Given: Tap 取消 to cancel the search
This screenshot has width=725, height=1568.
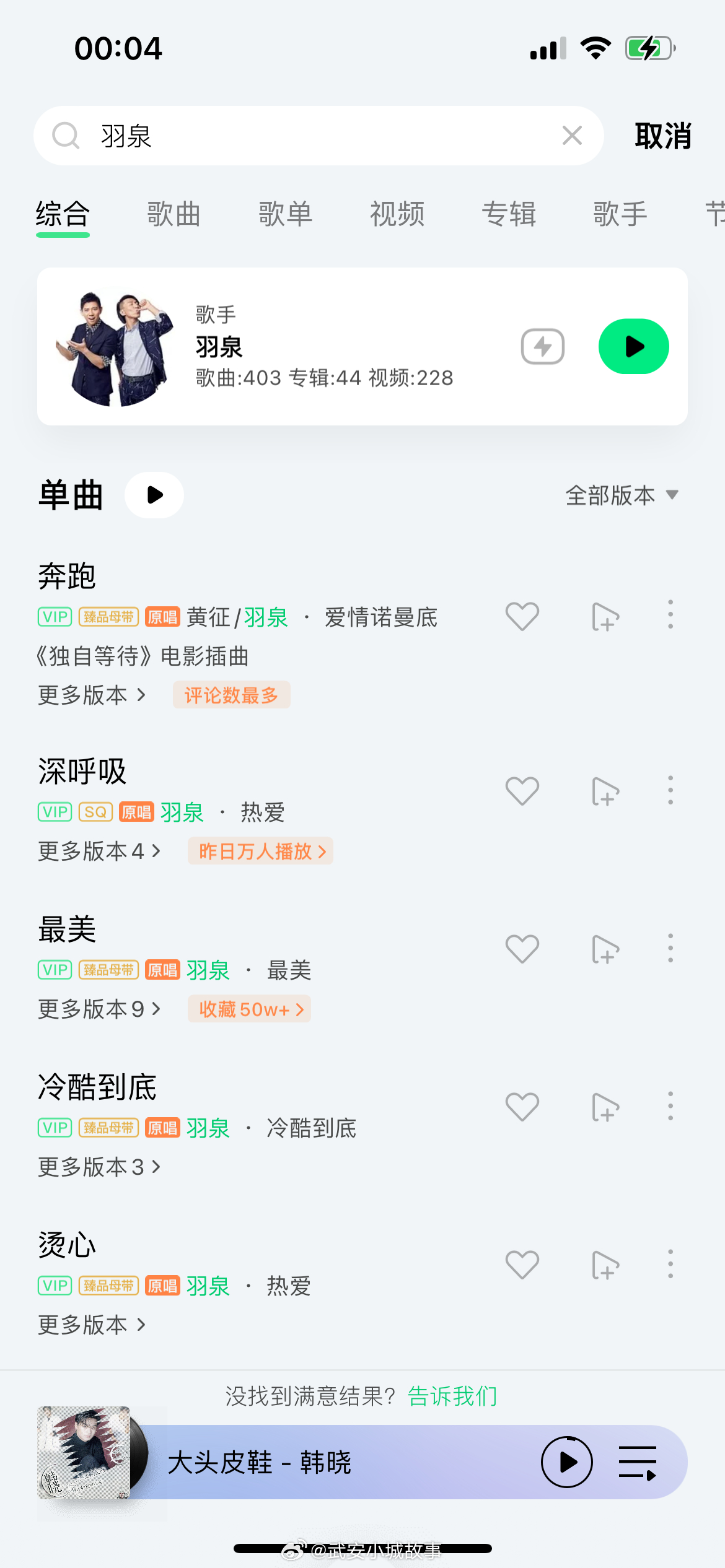Looking at the screenshot, I should pyautogui.click(x=662, y=135).
